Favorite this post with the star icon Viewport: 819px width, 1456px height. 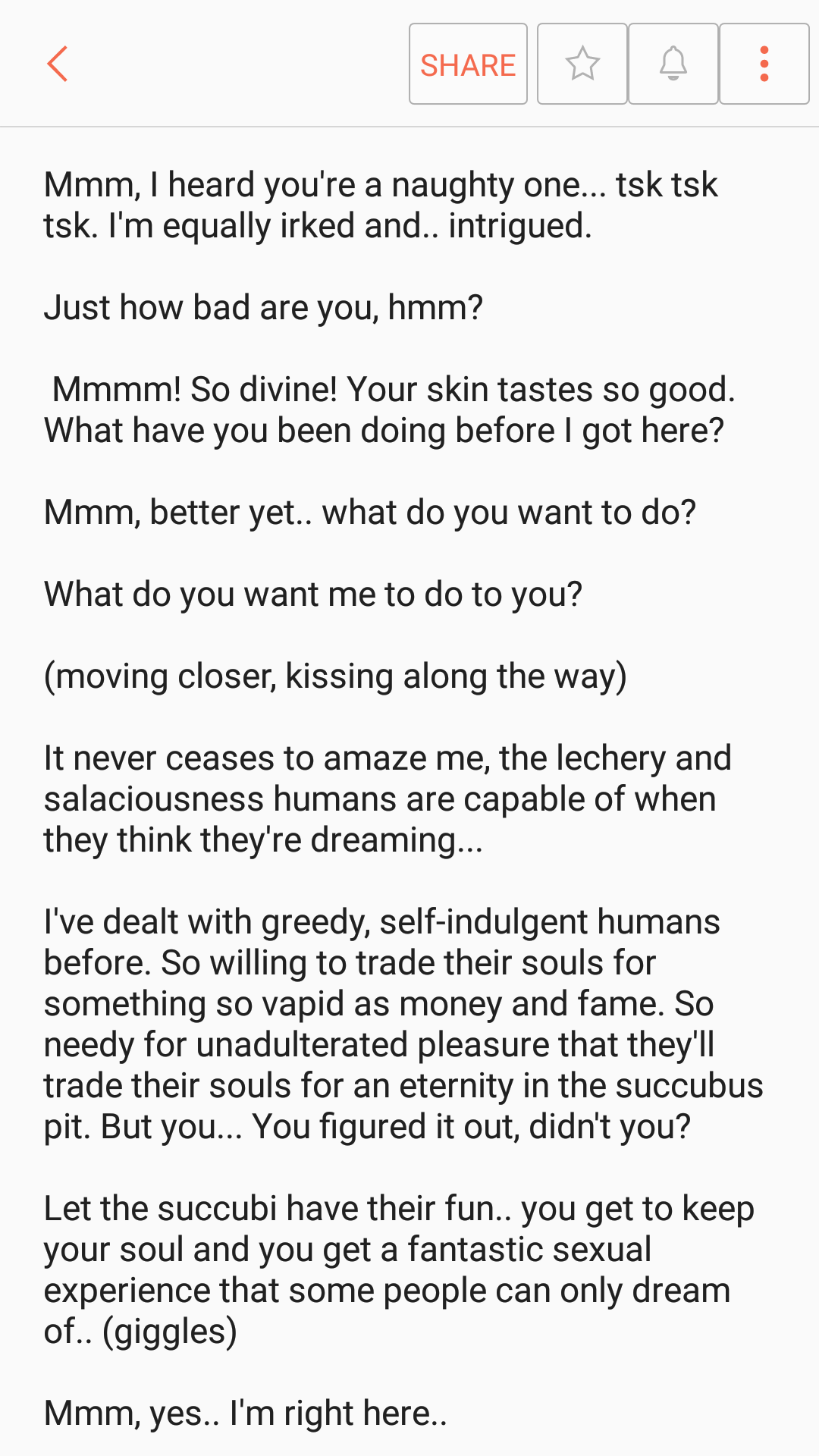(x=582, y=64)
